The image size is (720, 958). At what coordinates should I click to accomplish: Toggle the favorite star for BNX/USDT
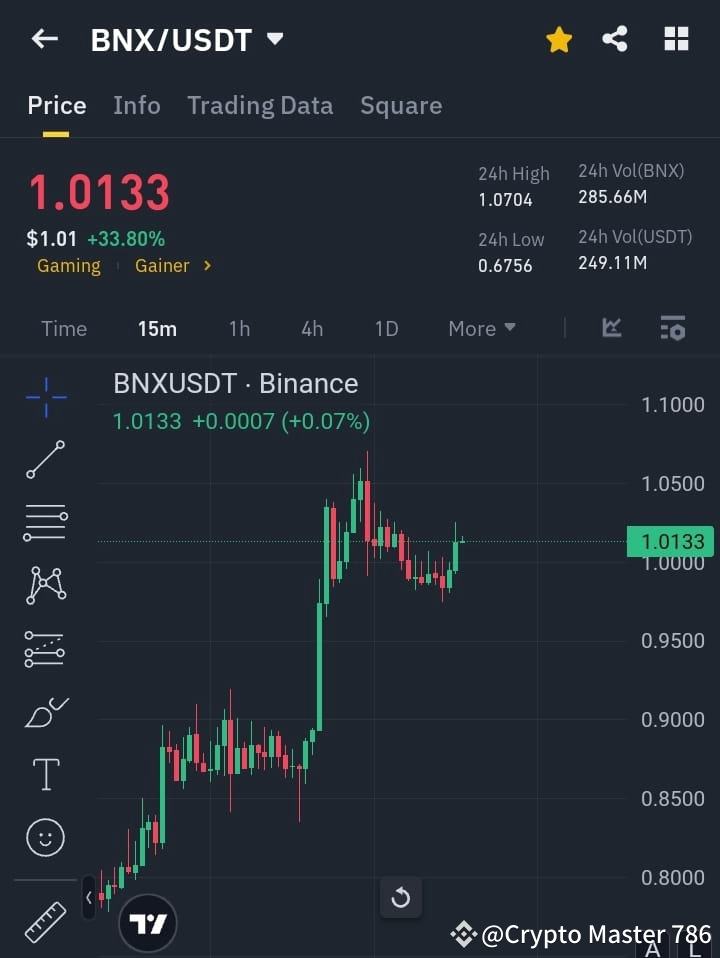click(x=558, y=39)
